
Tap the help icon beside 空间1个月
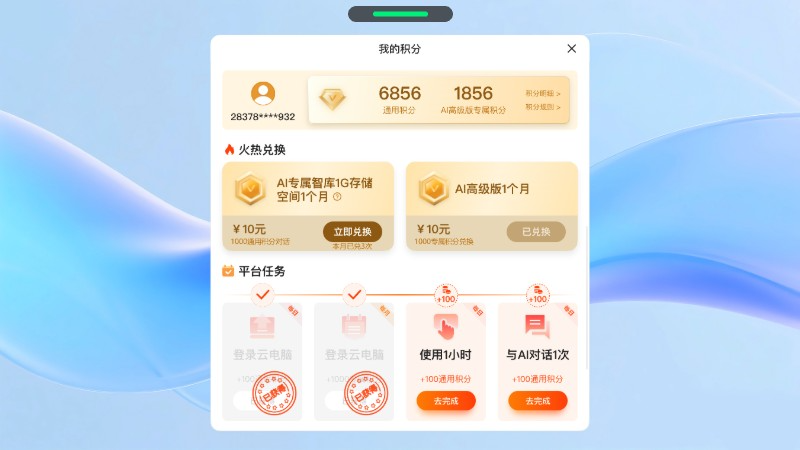(x=337, y=197)
